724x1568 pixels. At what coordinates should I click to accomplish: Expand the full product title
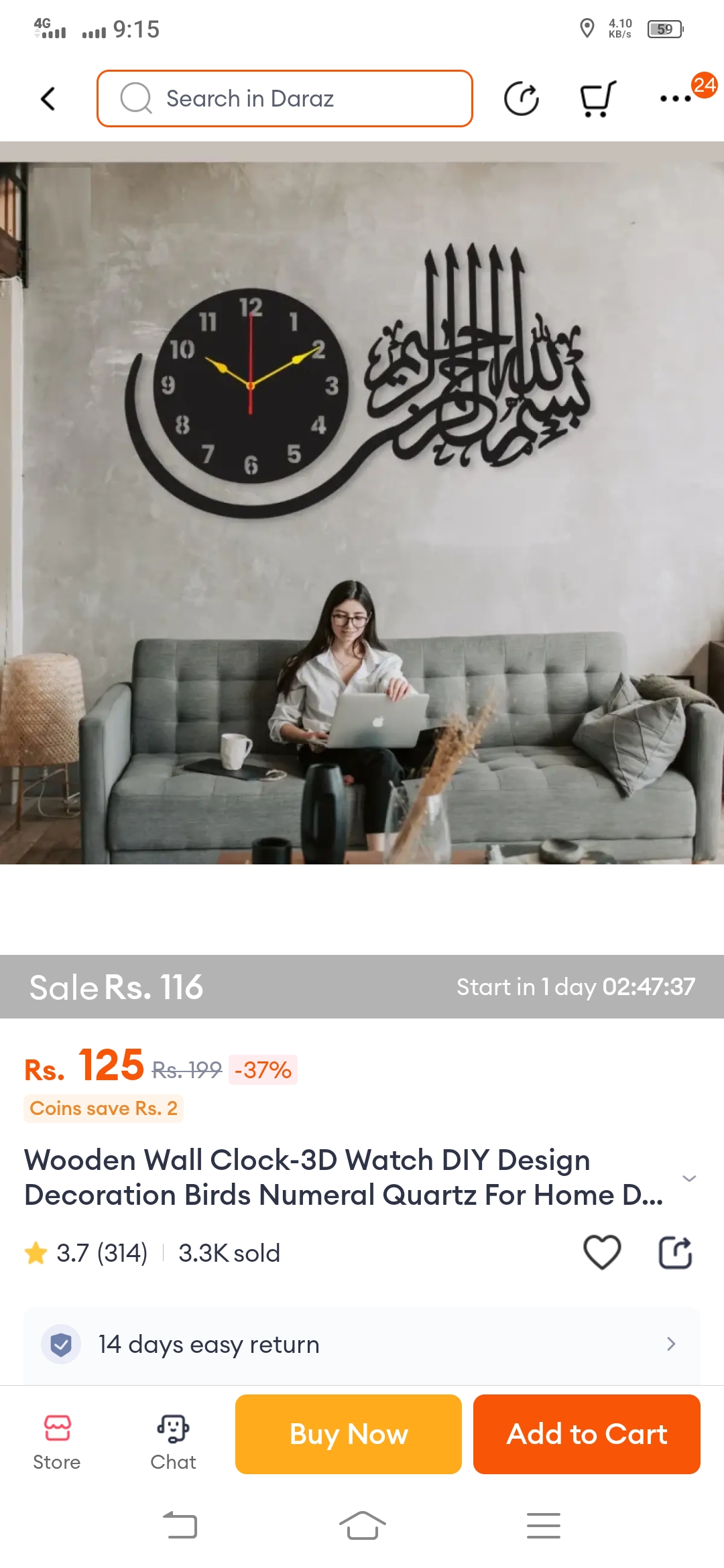(688, 1178)
